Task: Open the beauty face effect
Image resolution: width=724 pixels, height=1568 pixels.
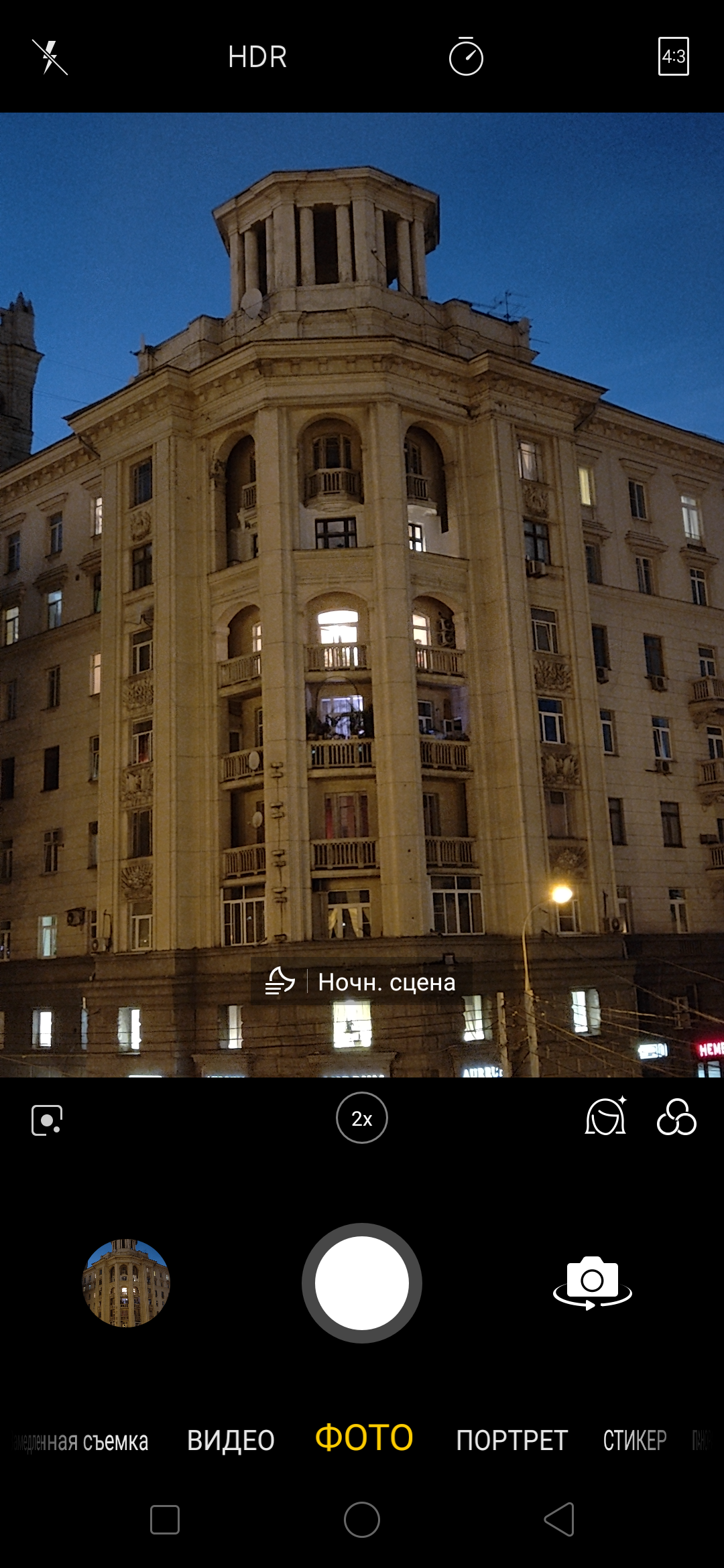Action: [605, 1117]
